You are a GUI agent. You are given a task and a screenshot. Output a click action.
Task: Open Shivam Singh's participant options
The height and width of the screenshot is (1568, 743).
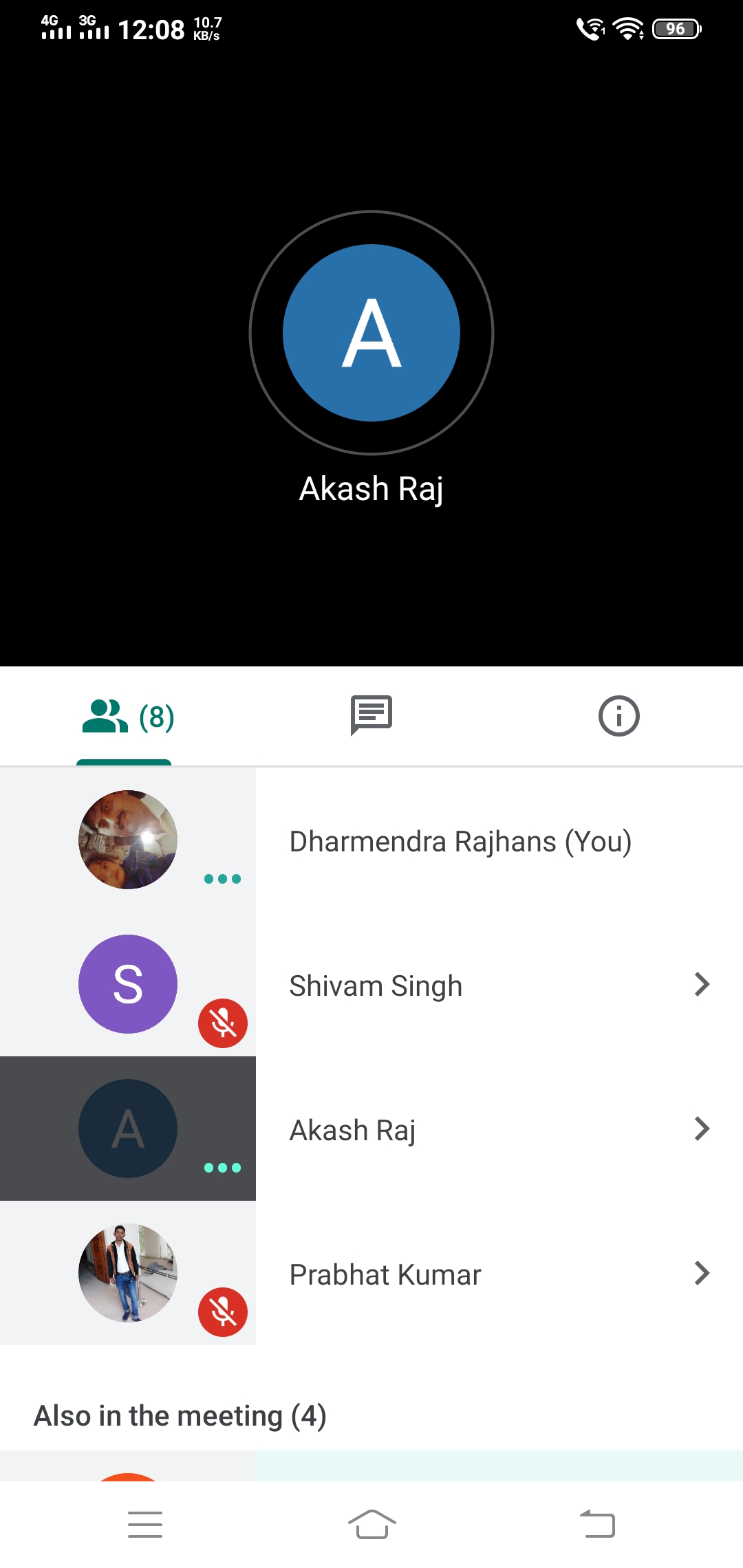click(701, 984)
